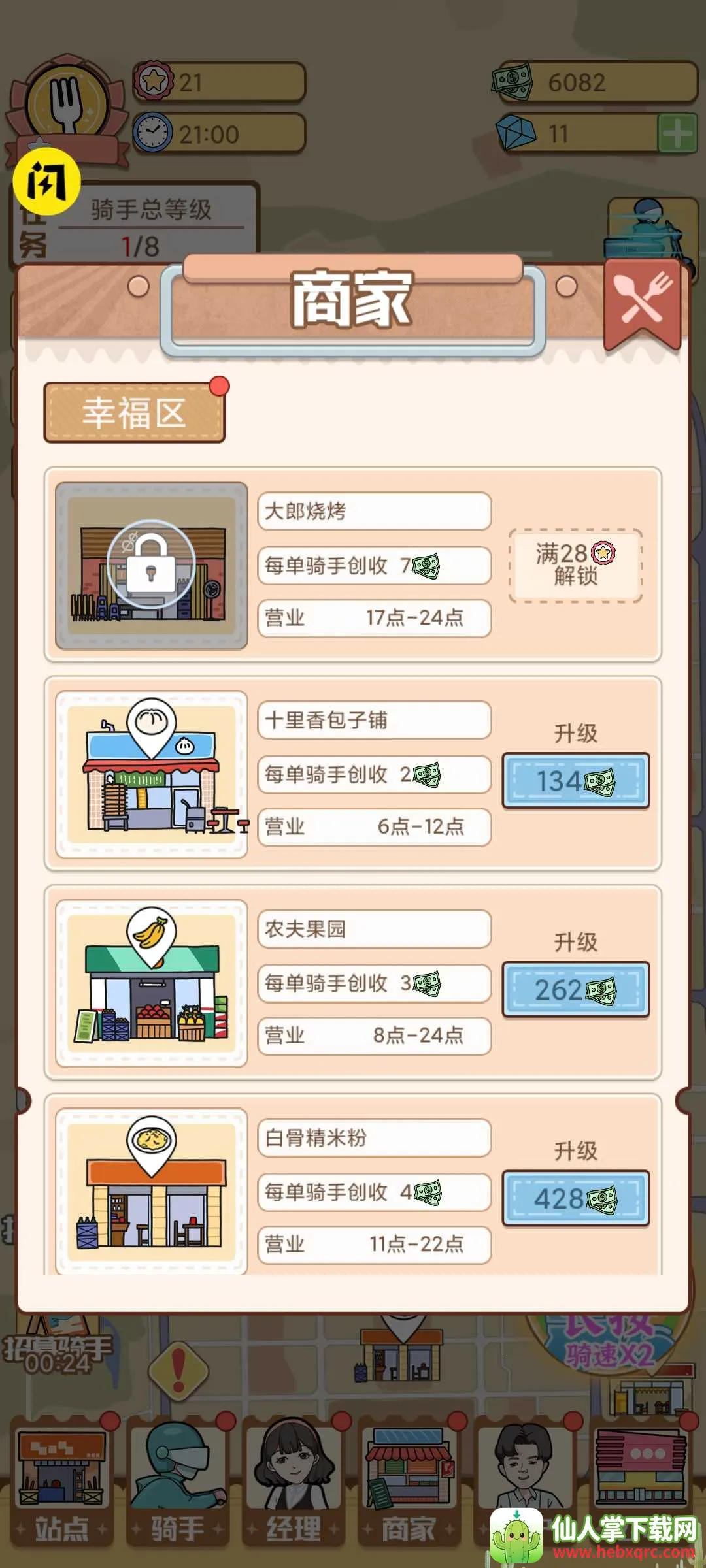Upgrade 十里香包子铺 for 134 cash
706x1568 pixels.
click(575, 781)
